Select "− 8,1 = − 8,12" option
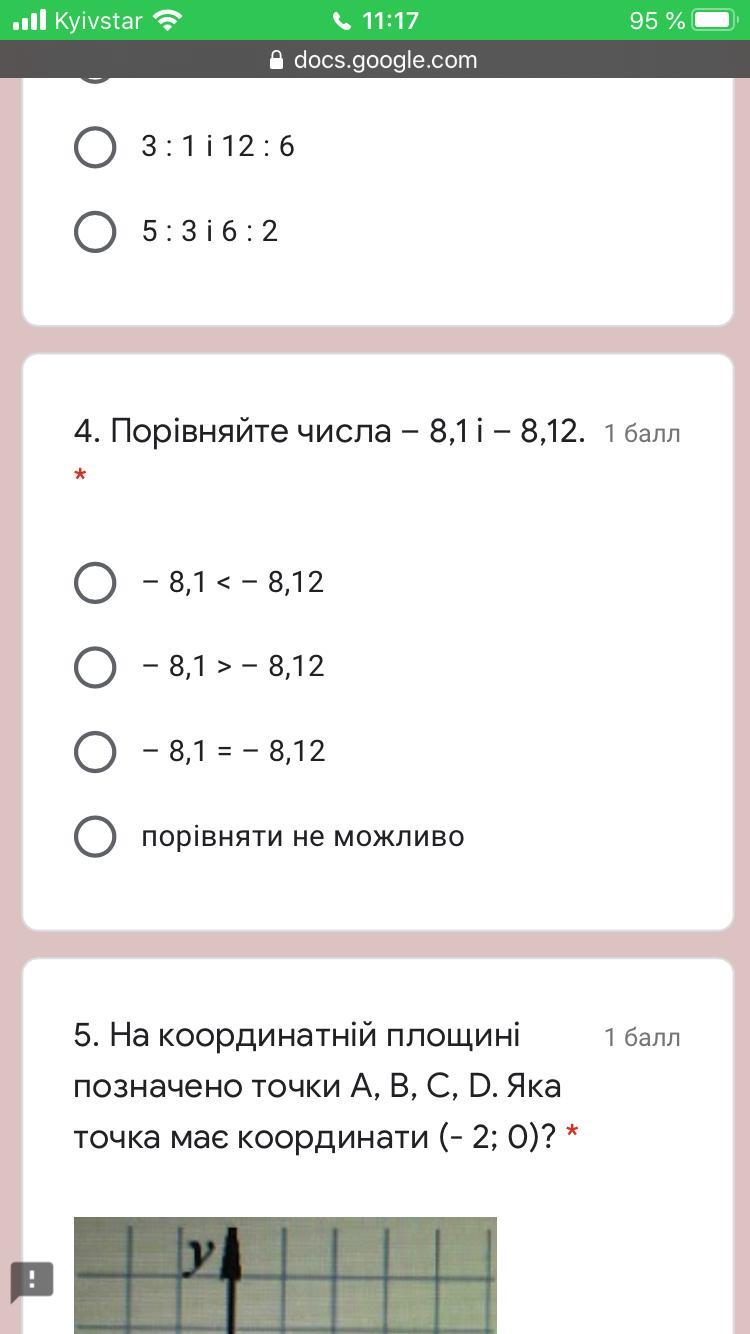This screenshot has height=1334, width=750. (x=95, y=752)
